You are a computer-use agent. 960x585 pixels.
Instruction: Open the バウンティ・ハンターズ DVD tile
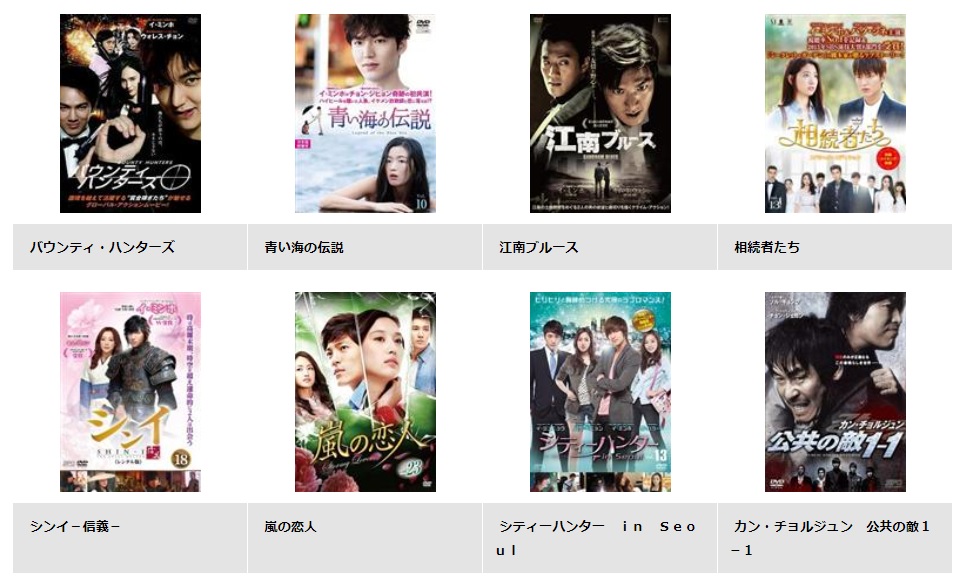point(130,113)
